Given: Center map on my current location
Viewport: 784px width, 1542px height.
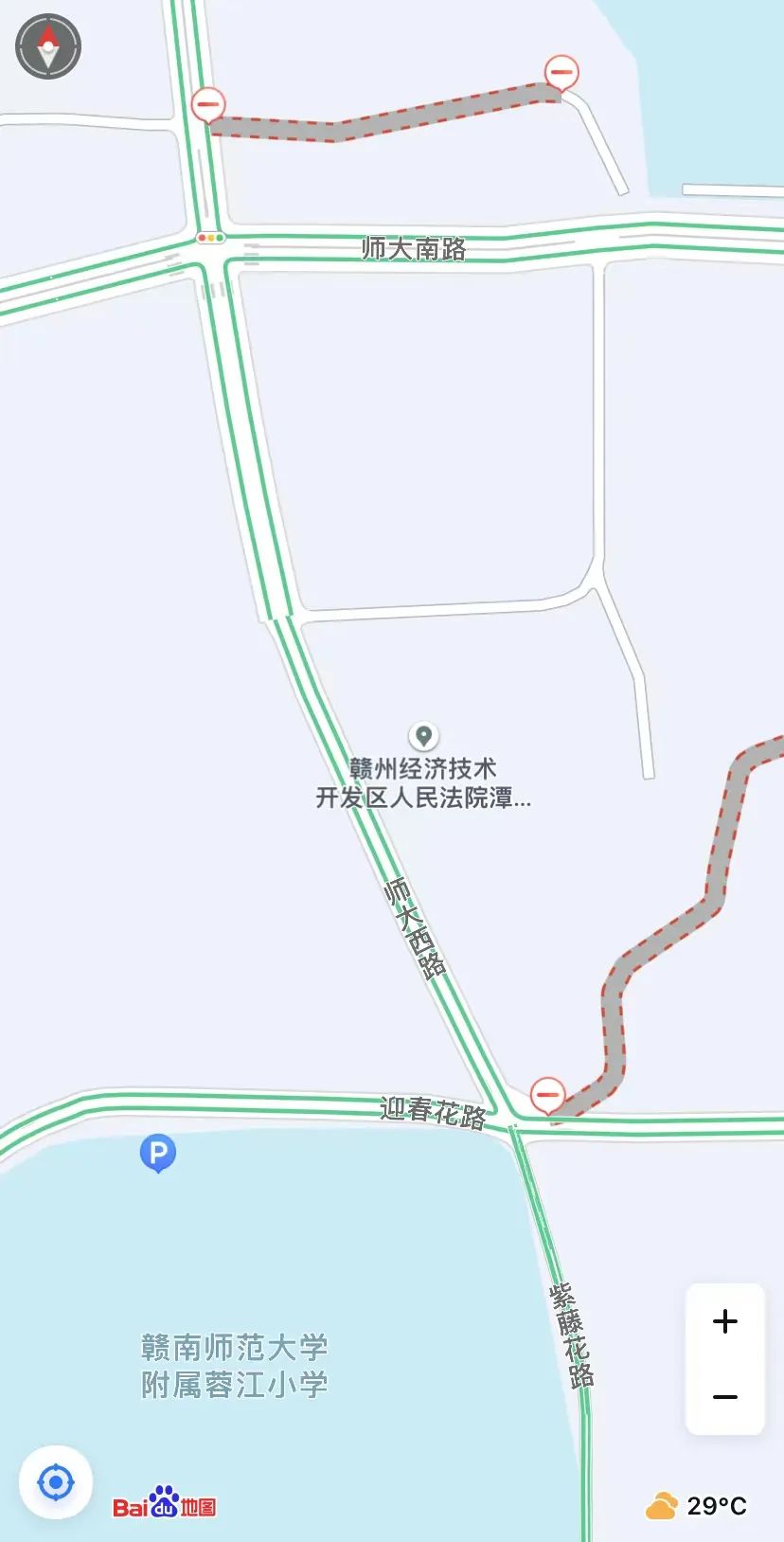Looking at the screenshot, I should 56,1481.
